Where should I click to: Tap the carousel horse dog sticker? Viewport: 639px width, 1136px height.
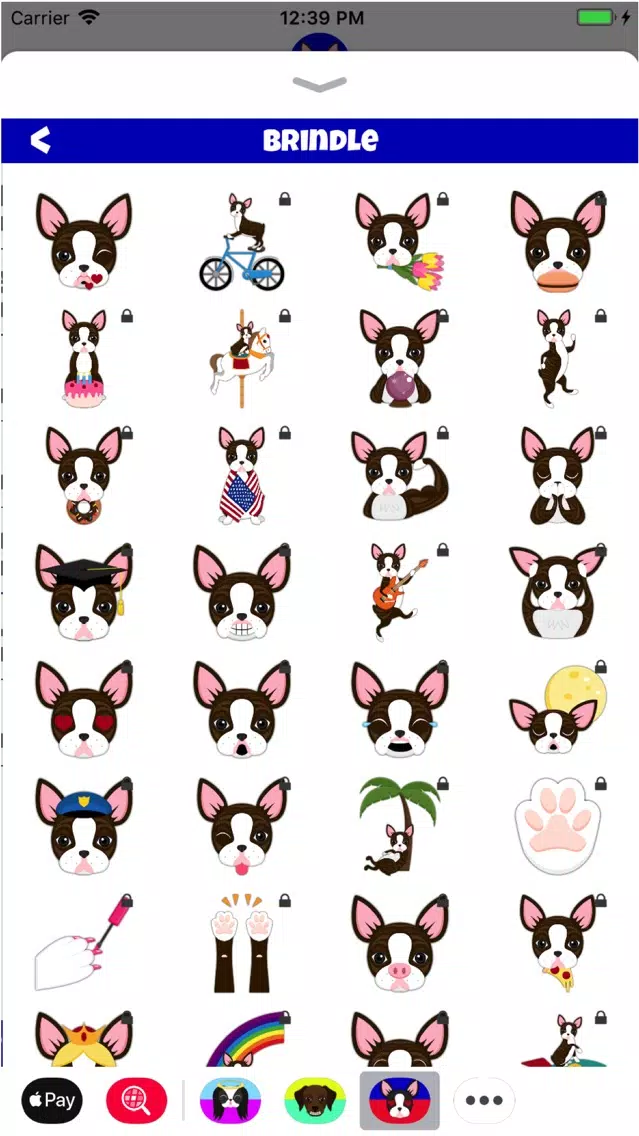[x=241, y=358]
